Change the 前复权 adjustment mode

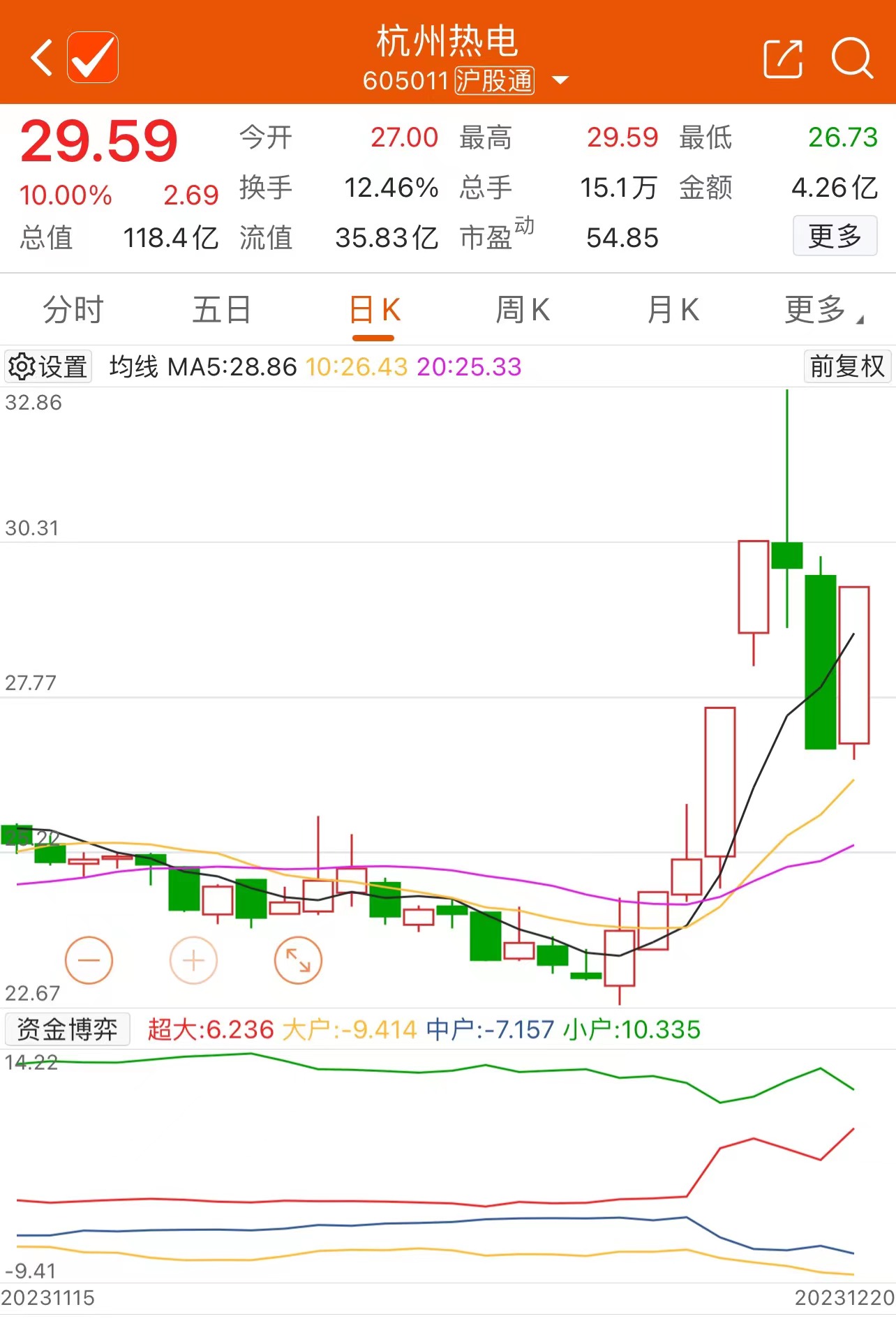(847, 366)
